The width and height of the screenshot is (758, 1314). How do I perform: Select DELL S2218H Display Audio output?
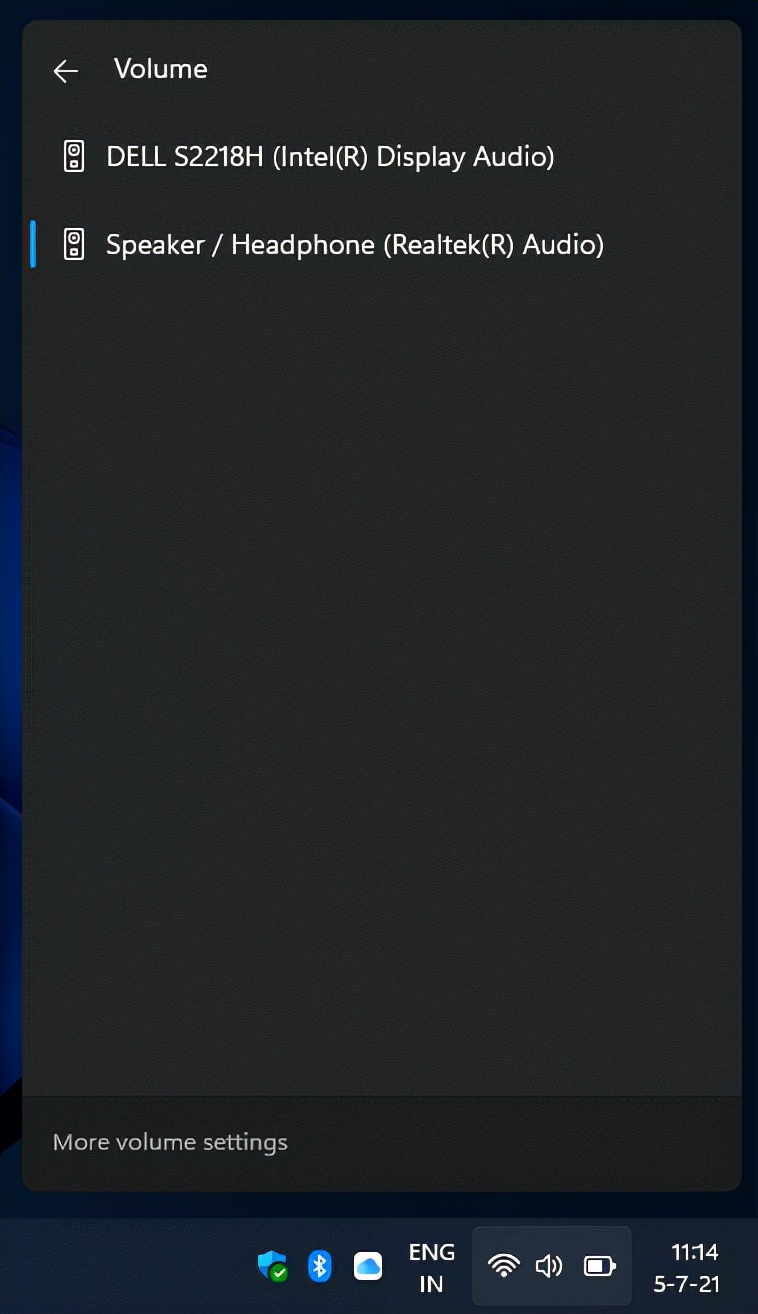(x=330, y=157)
